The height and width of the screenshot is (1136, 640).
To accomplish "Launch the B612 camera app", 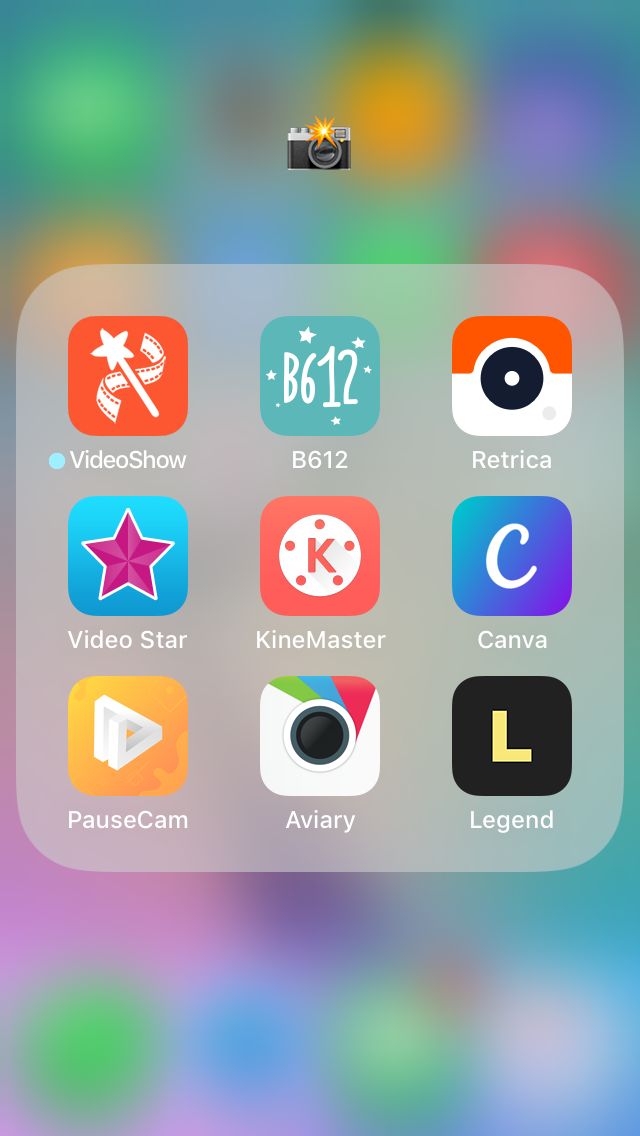I will [x=320, y=376].
